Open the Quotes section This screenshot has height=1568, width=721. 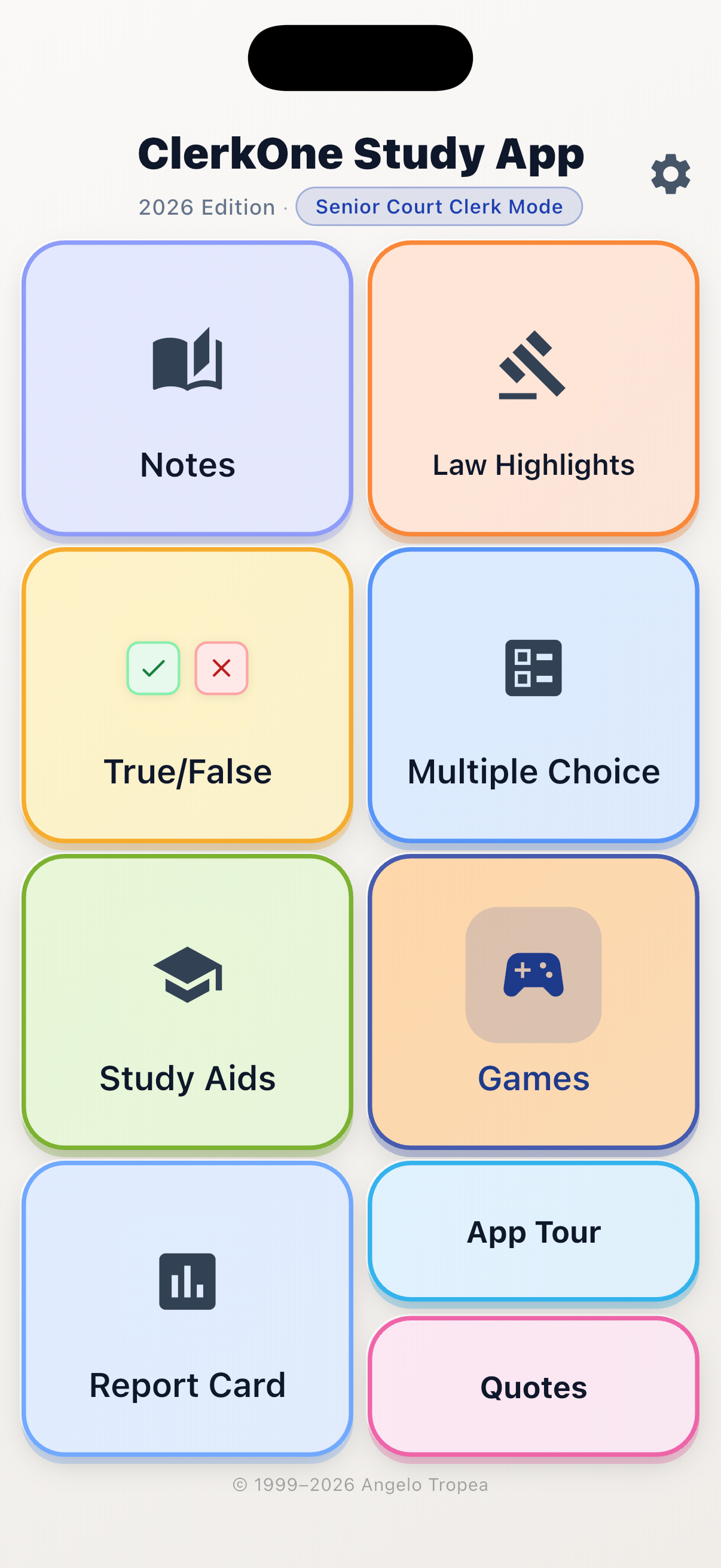point(533,1387)
